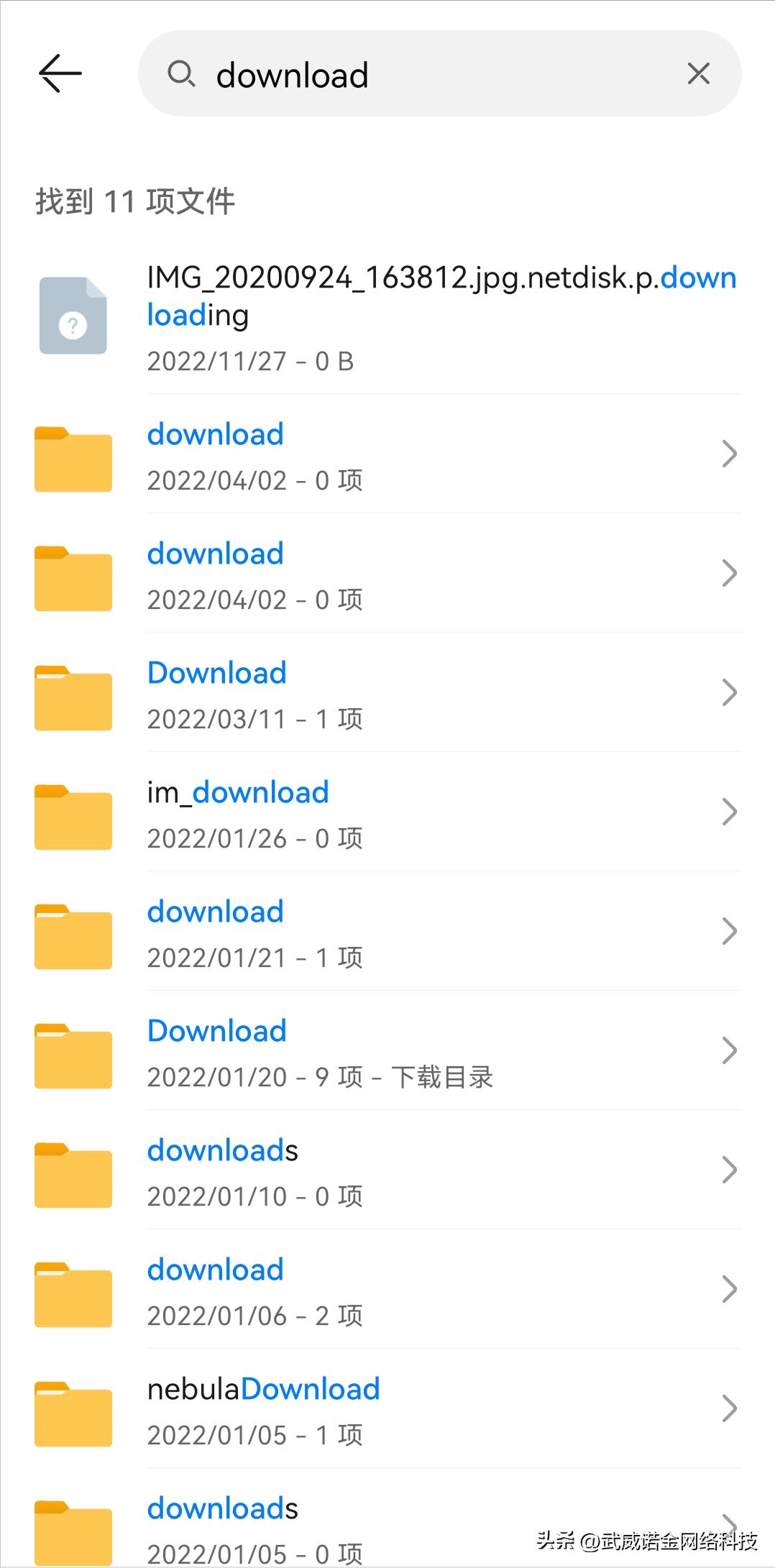The width and height of the screenshot is (775, 1568).
Task: Open the download folder dated 2022/01/06
Action: point(388,1290)
